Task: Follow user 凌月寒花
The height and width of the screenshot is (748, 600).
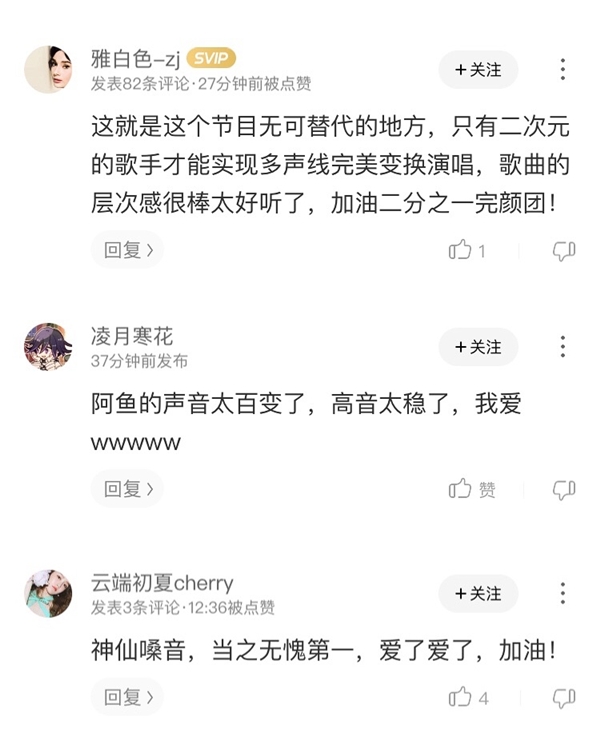Action: [x=478, y=347]
